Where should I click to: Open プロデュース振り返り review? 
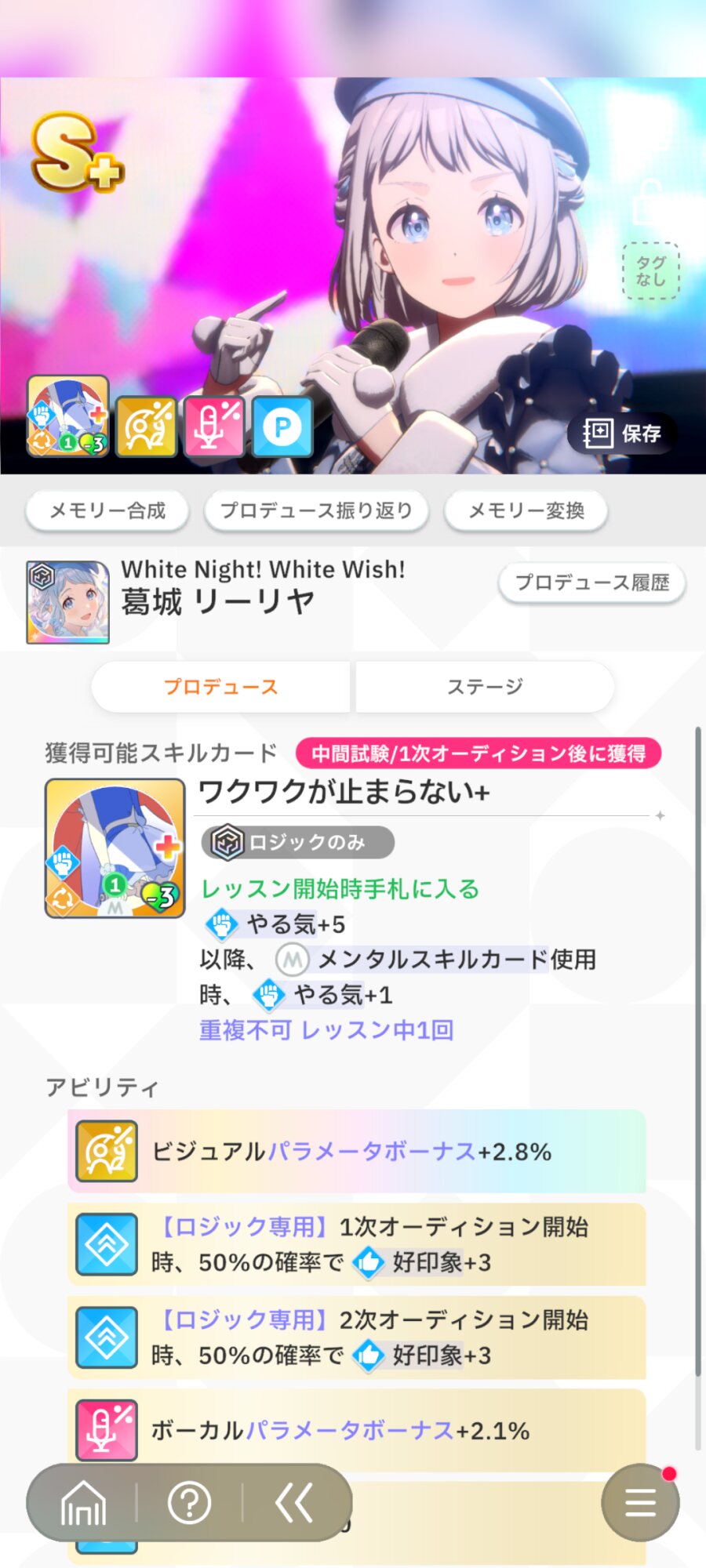point(315,511)
